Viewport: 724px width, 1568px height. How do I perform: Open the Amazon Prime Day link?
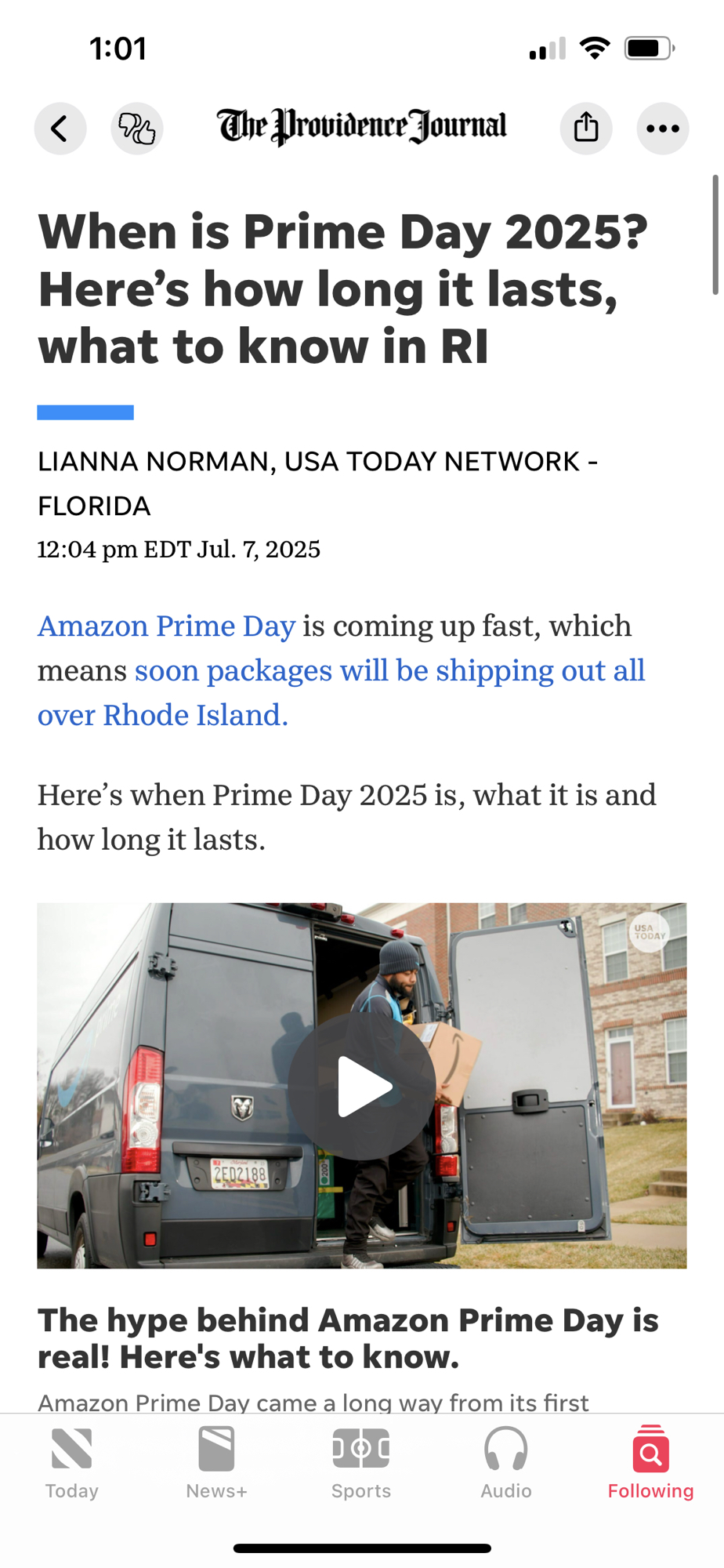pos(167,626)
